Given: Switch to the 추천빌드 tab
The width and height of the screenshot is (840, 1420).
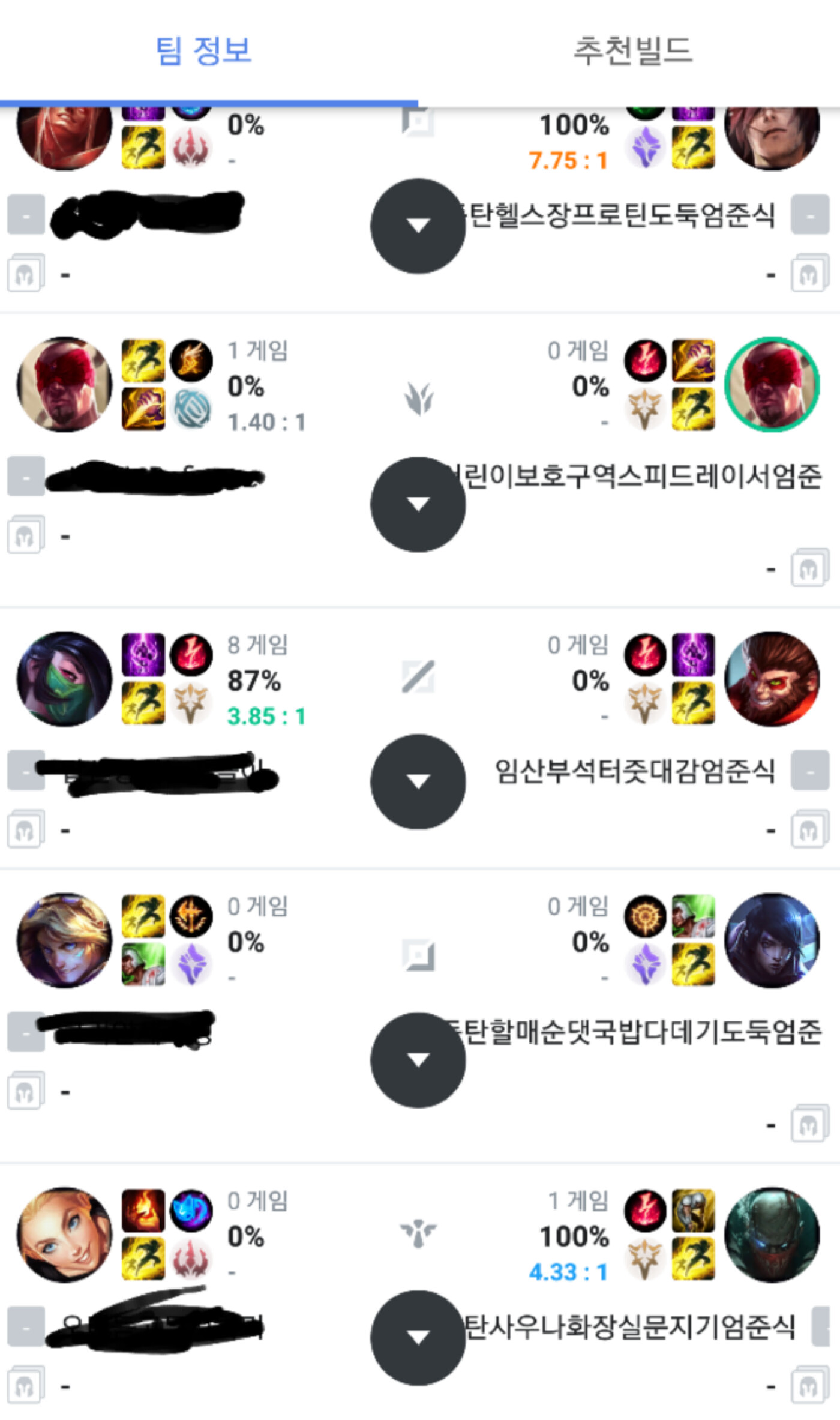Looking at the screenshot, I should tap(632, 50).
